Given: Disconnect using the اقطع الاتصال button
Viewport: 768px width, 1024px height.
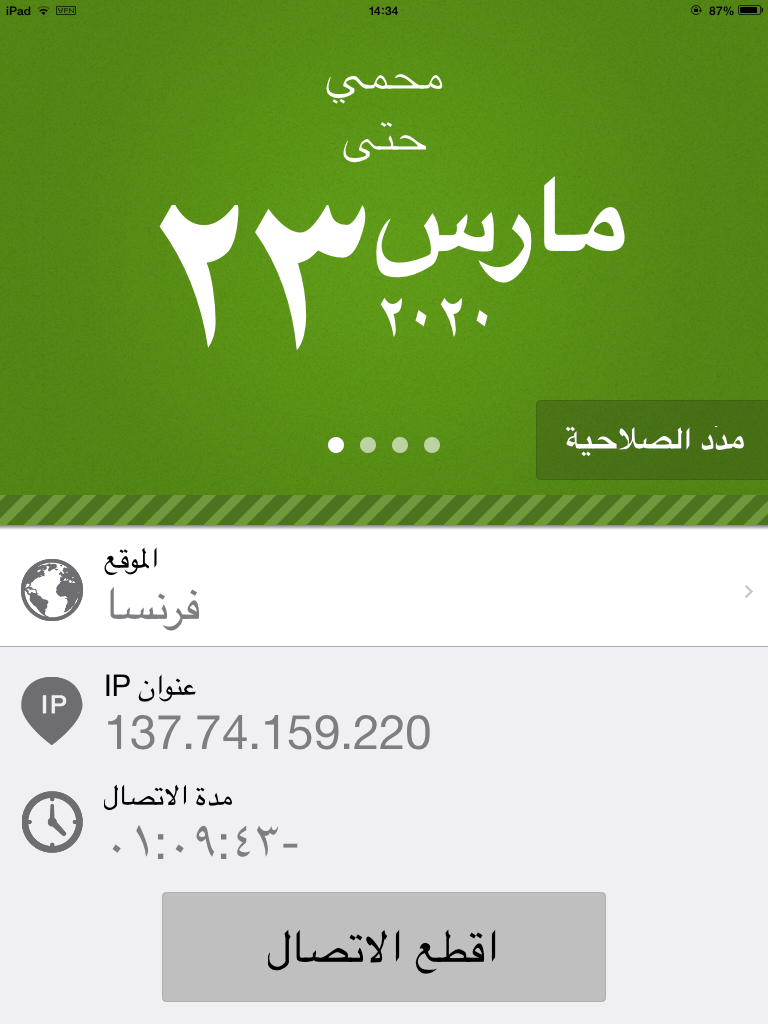Looking at the screenshot, I should click(x=384, y=947).
